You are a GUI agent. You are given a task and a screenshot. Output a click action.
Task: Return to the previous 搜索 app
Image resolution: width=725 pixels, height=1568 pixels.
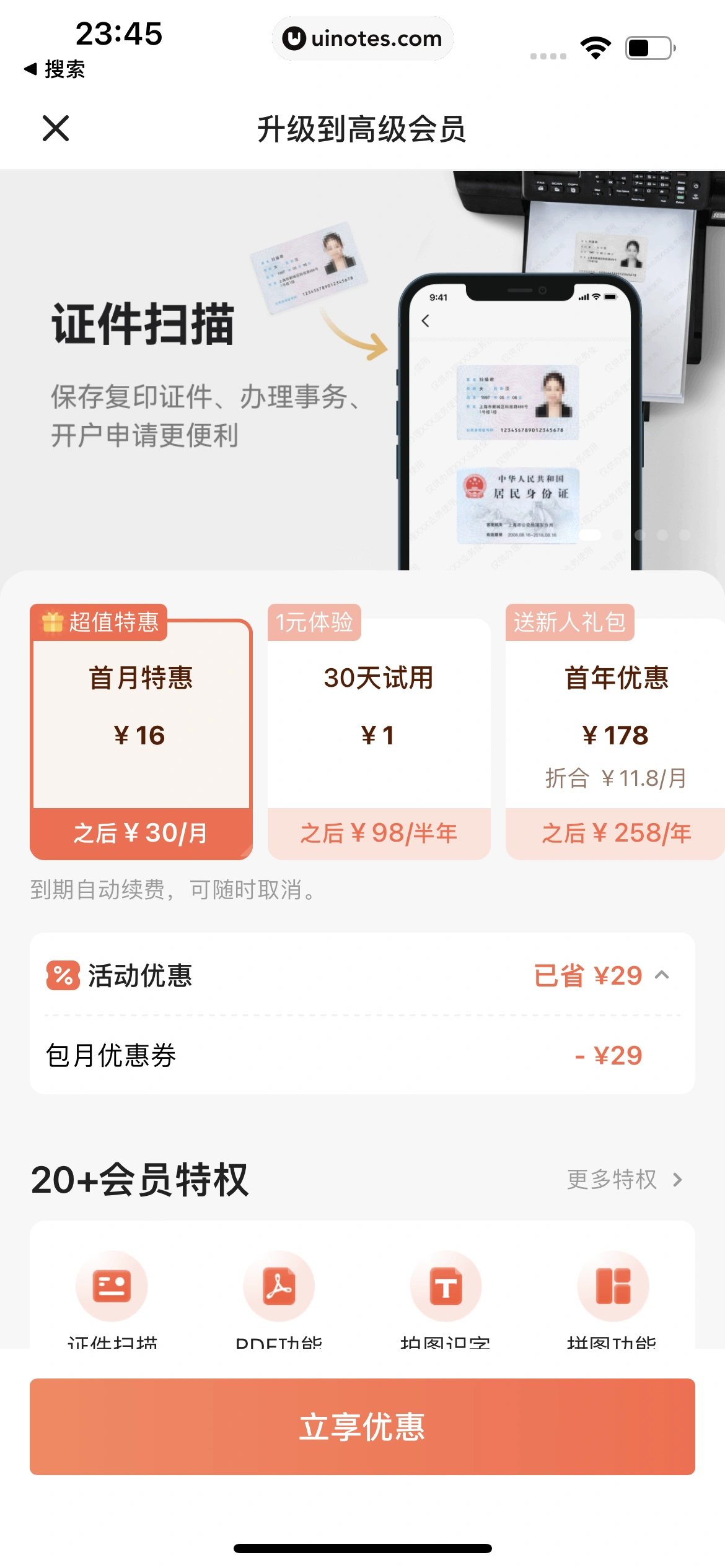[x=55, y=69]
